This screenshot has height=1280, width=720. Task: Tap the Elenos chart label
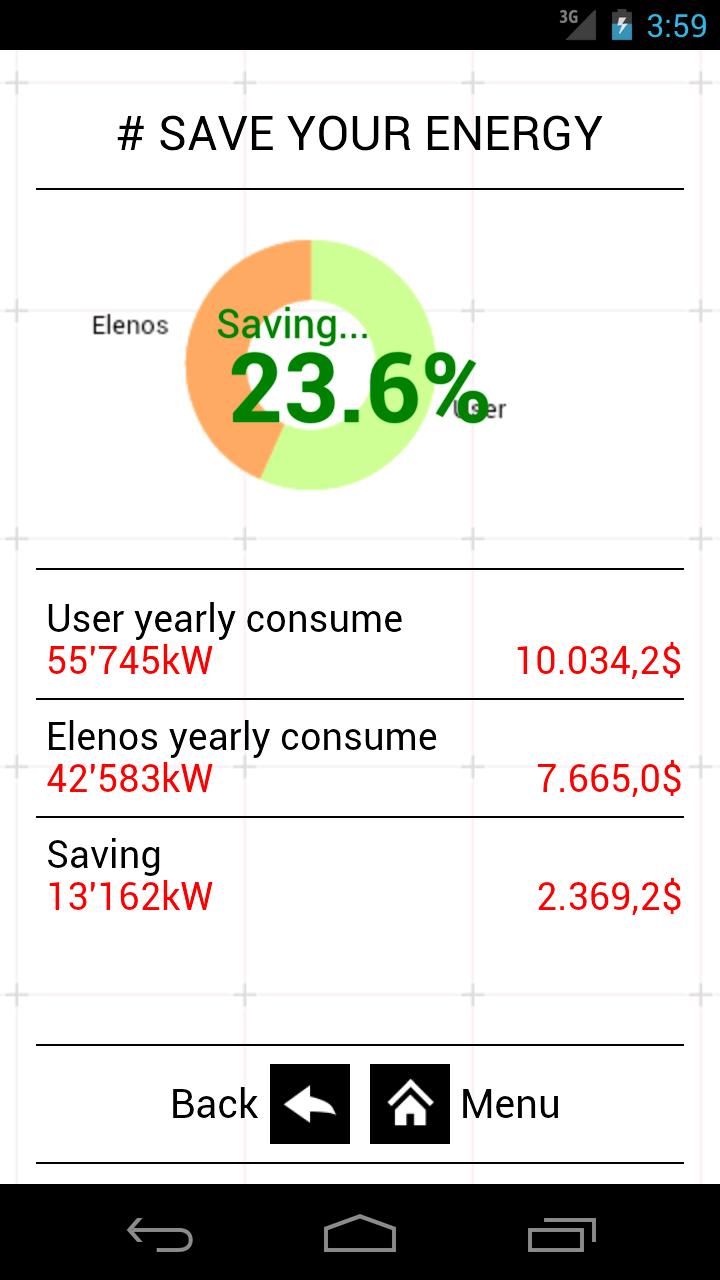coord(130,324)
